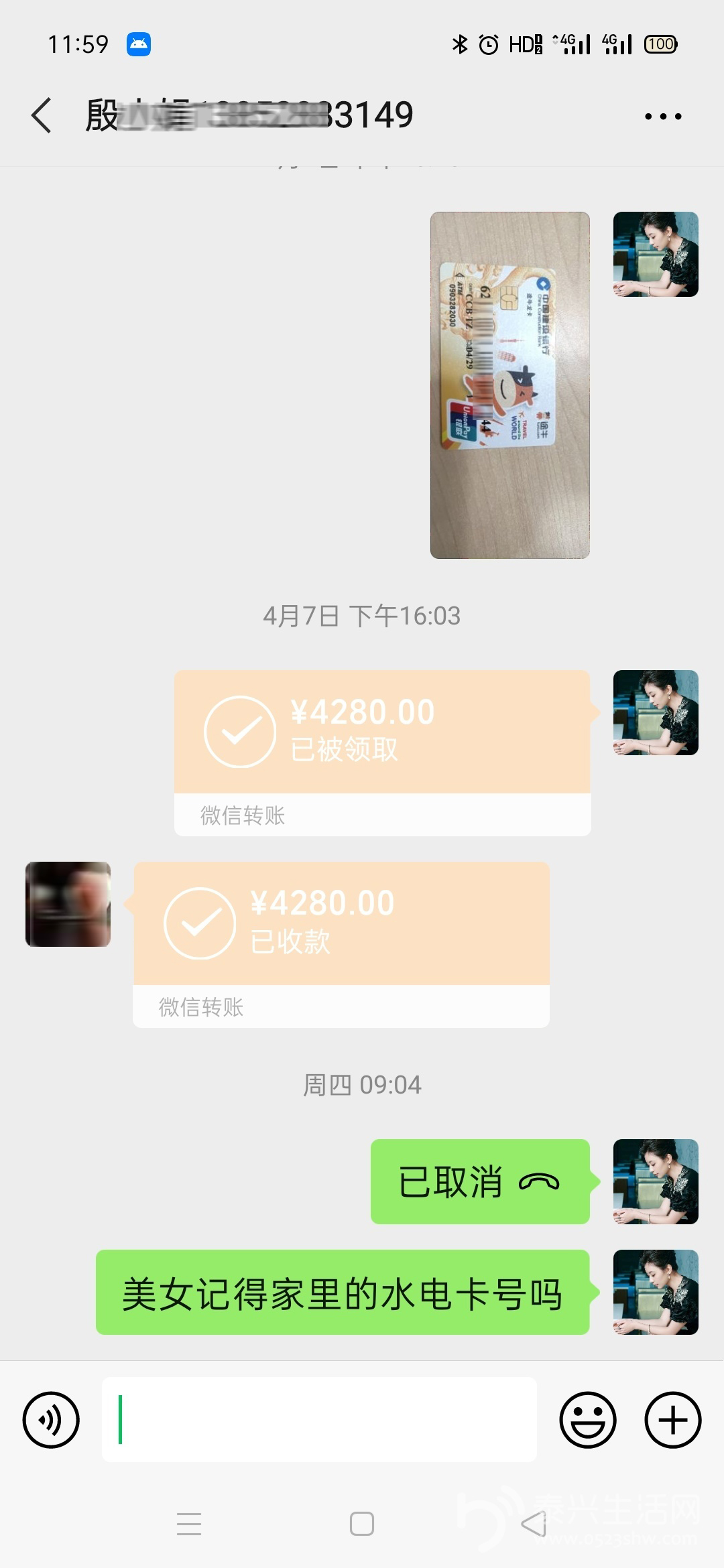Open the ¥4280.00 transfer marked 已收款
724x1568 pixels.
click(341, 925)
